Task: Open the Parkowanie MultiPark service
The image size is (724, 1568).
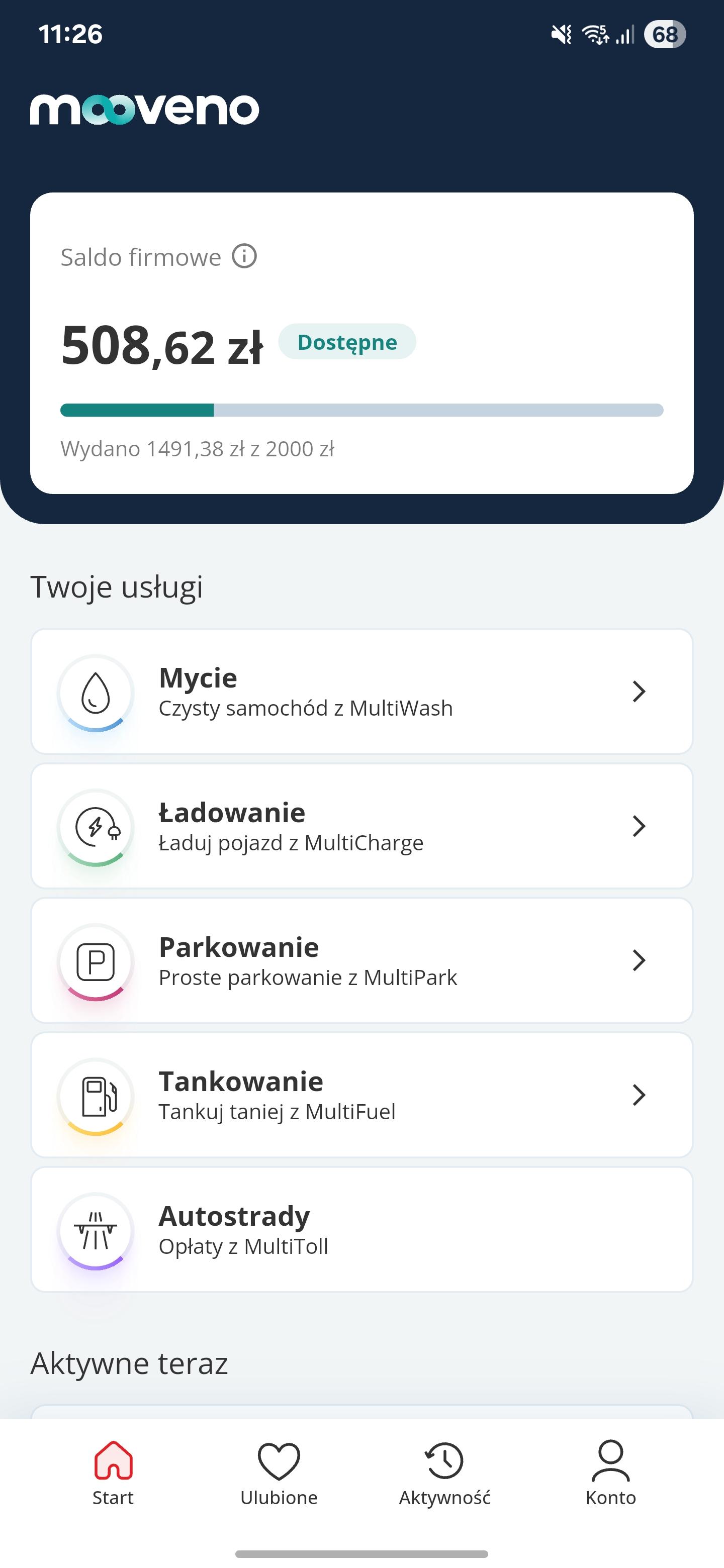Action: [x=361, y=960]
